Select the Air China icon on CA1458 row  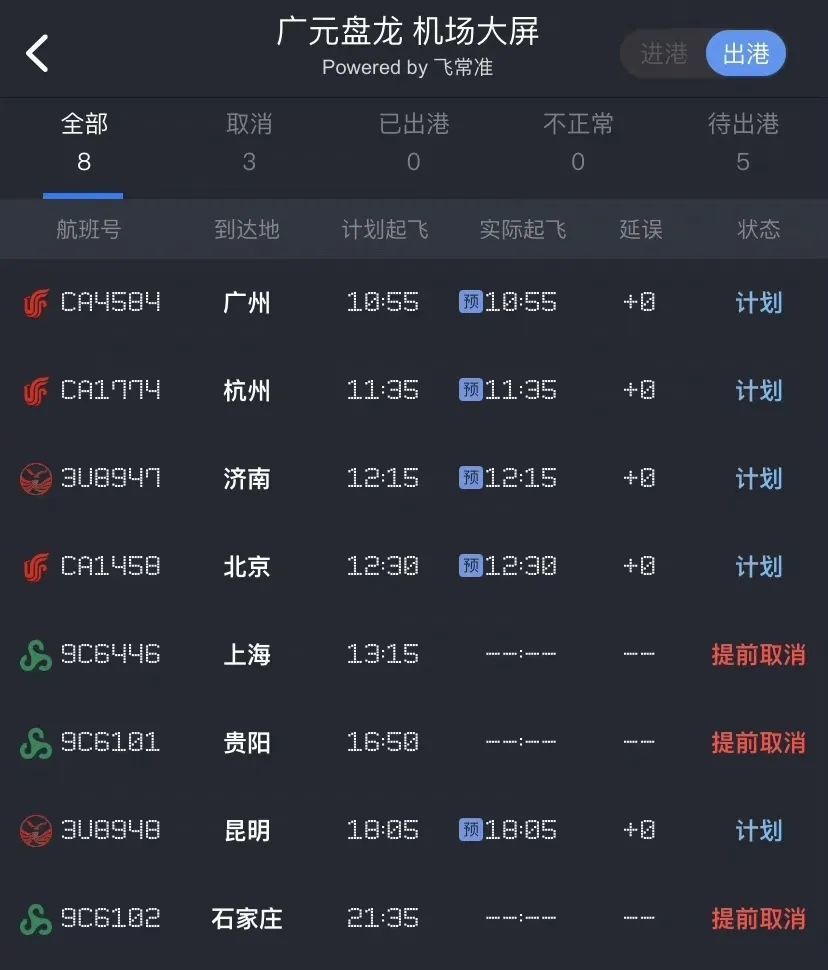[x=34, y=567]
